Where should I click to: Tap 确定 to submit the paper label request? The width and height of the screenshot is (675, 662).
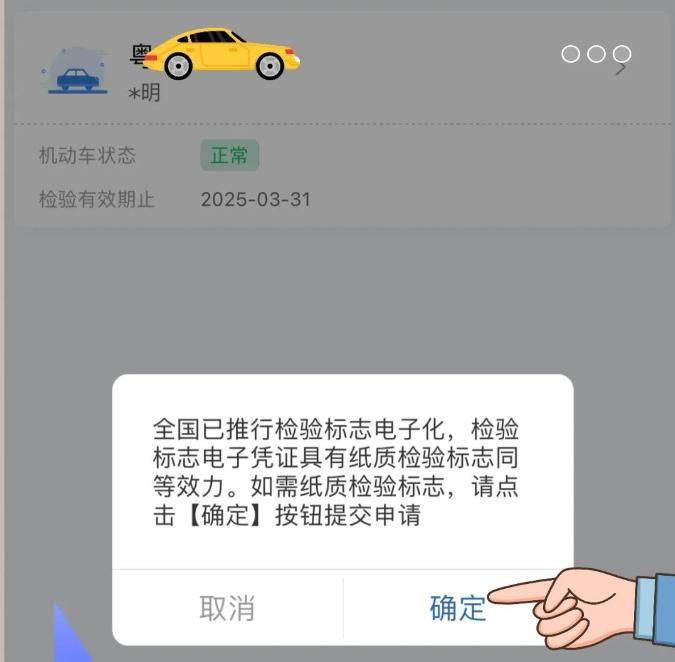coord(457,607)
